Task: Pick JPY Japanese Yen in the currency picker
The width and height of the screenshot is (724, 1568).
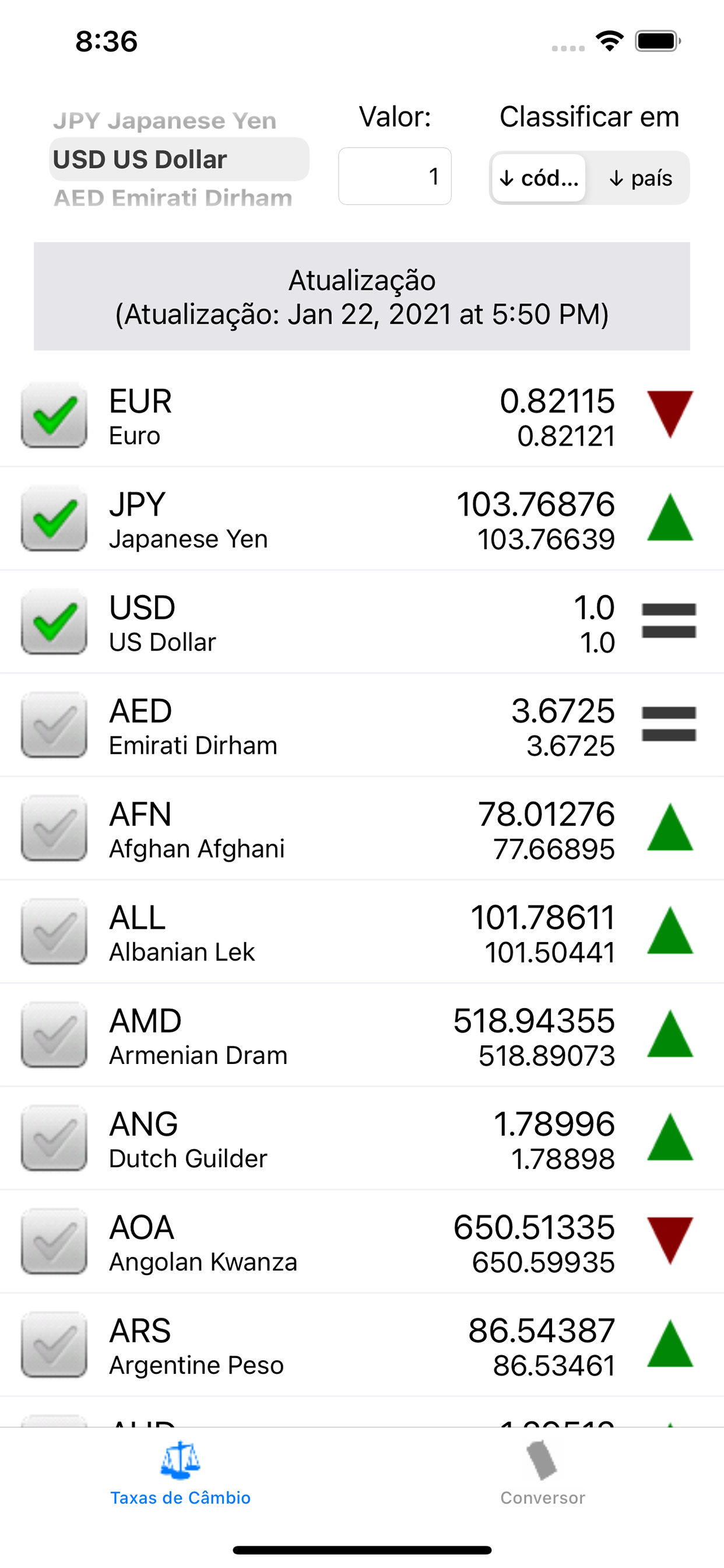Action: click(164, 121)
